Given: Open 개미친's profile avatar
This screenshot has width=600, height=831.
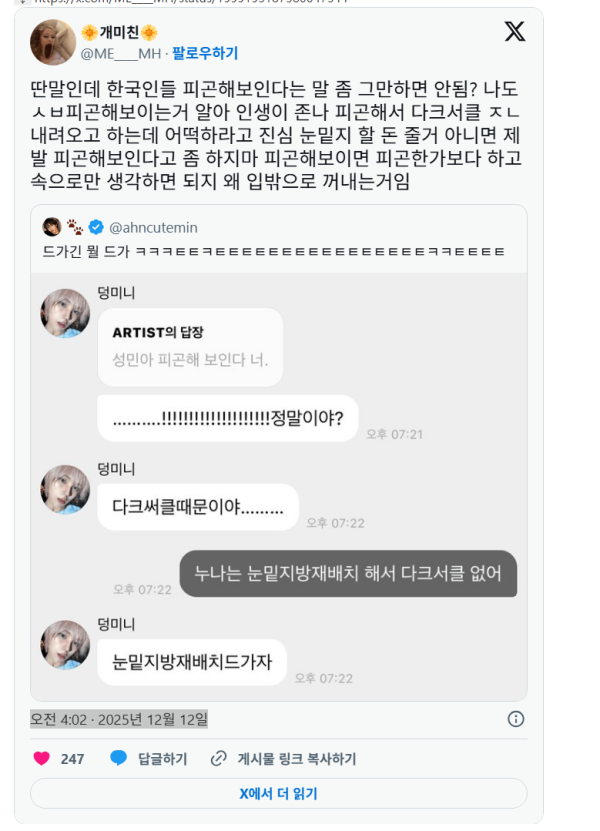Looking at the screenshot, I should (53, 42).
